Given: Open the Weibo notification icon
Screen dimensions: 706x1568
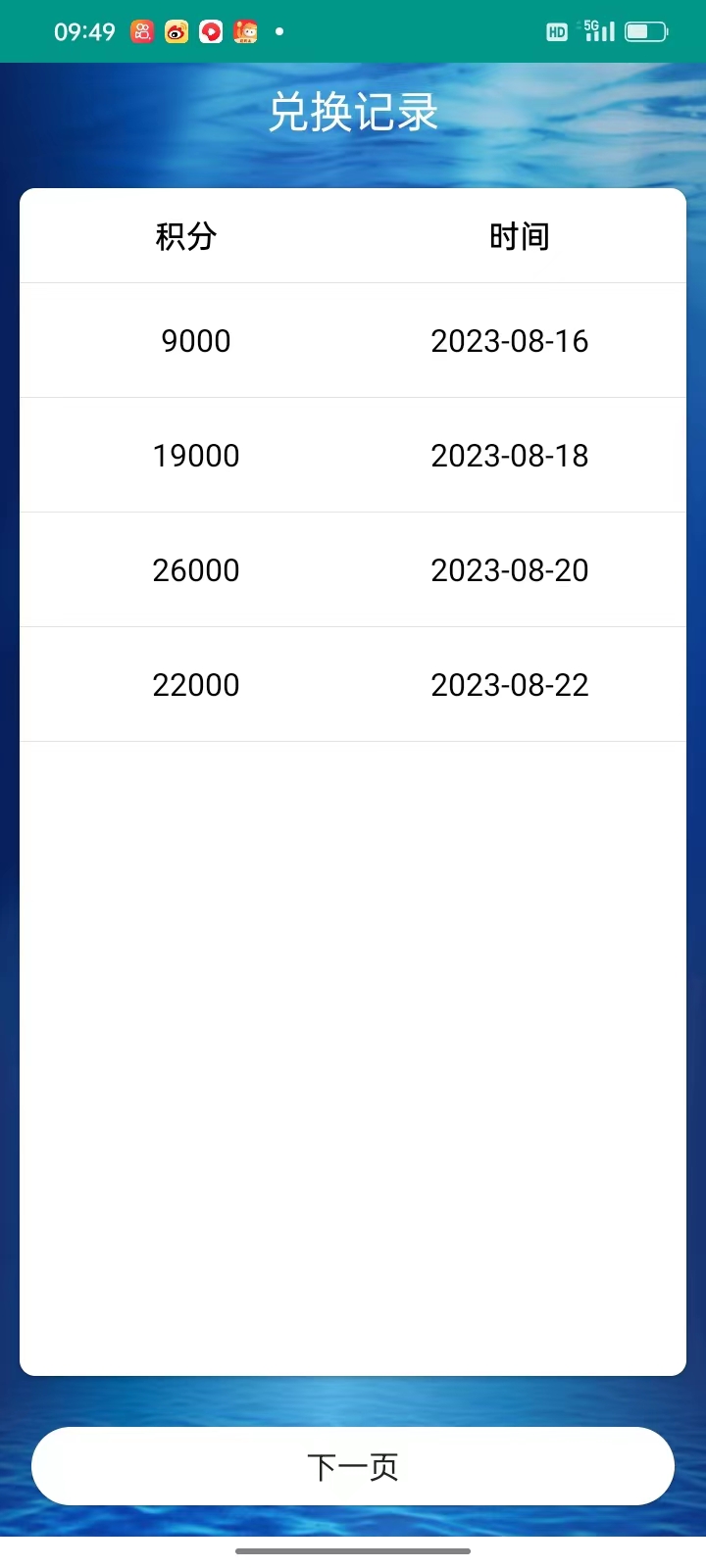Looking at the screenshot, I should 176,31.
